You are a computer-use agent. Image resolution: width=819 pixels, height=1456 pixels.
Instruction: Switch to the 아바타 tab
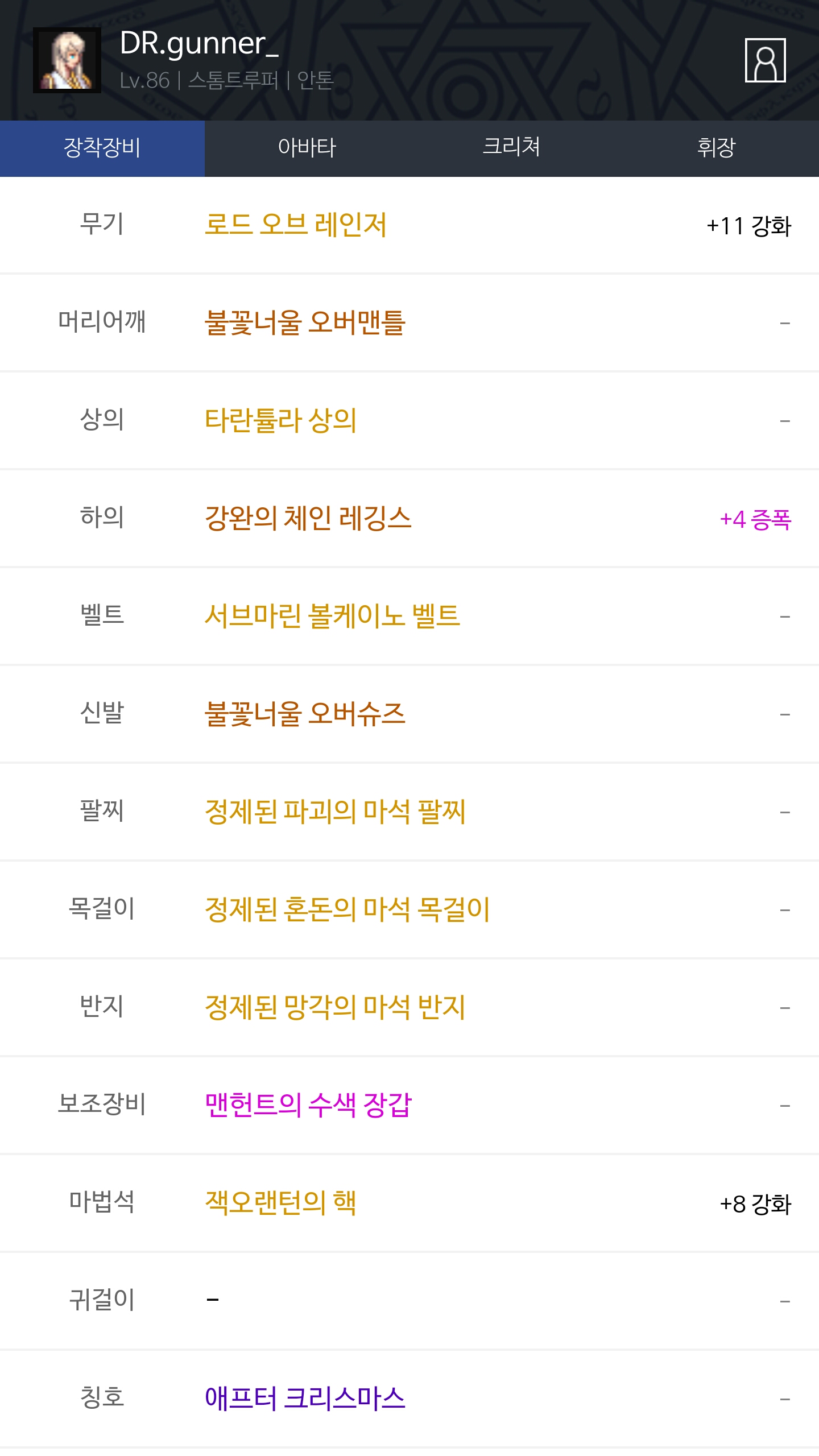coord(307,148)
